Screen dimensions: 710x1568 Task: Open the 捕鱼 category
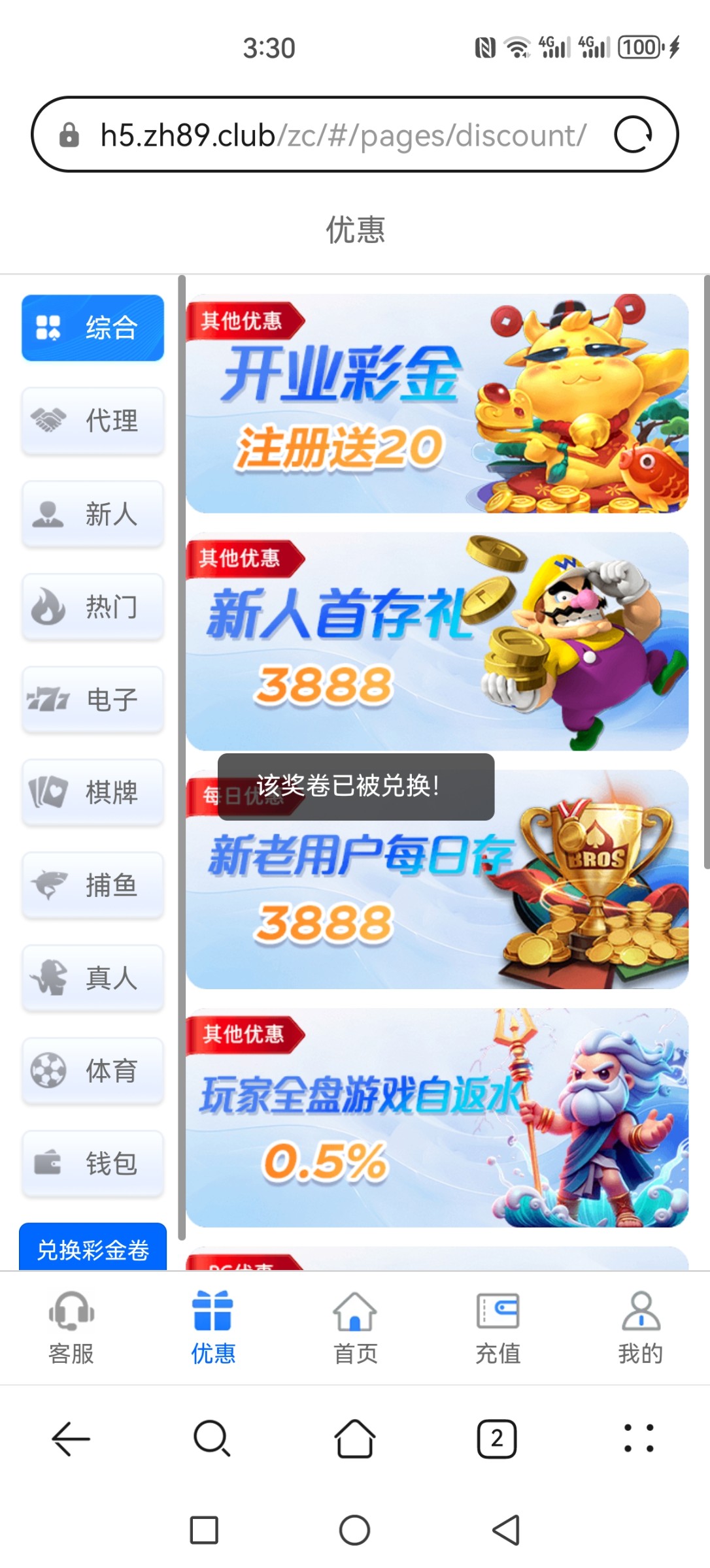(92, 885)
